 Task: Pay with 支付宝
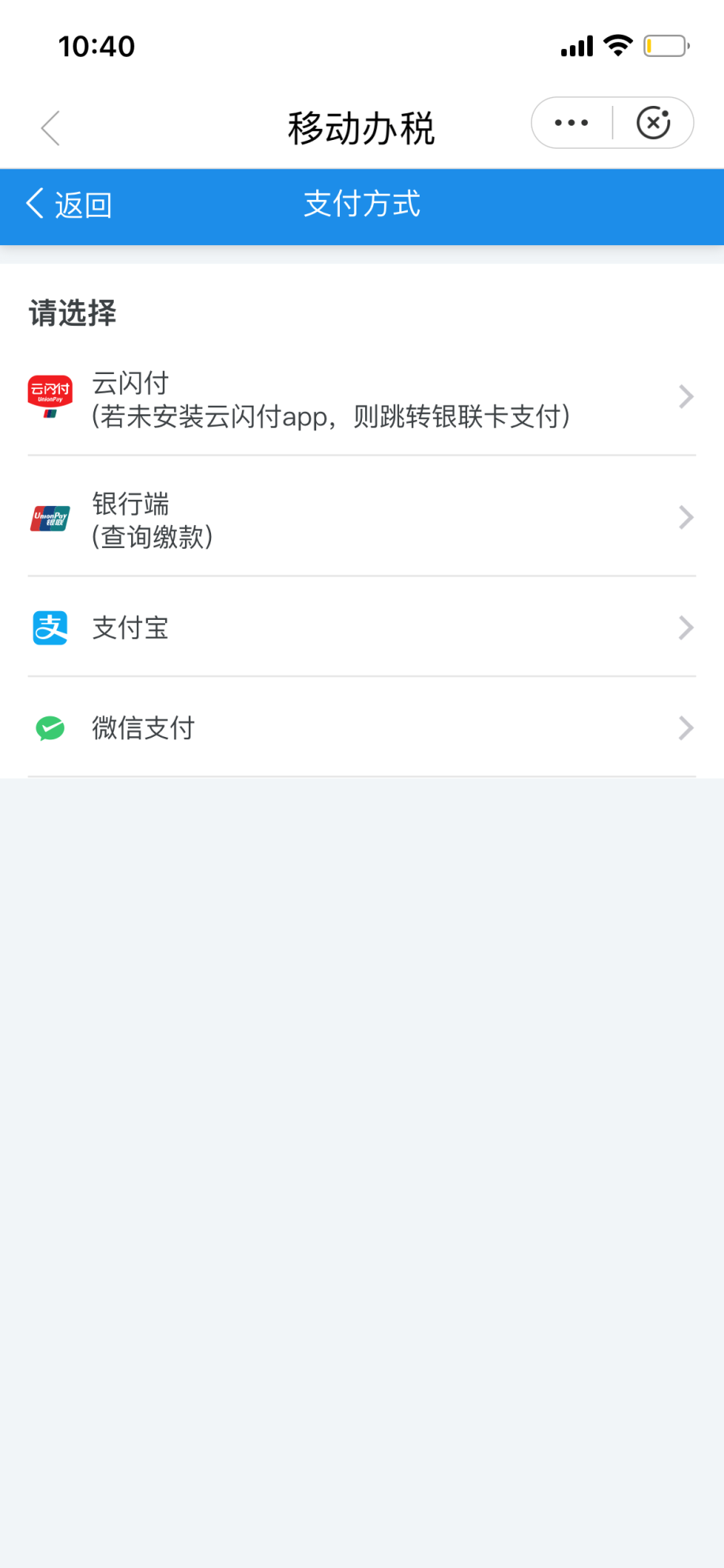click(x=362, y=628)
